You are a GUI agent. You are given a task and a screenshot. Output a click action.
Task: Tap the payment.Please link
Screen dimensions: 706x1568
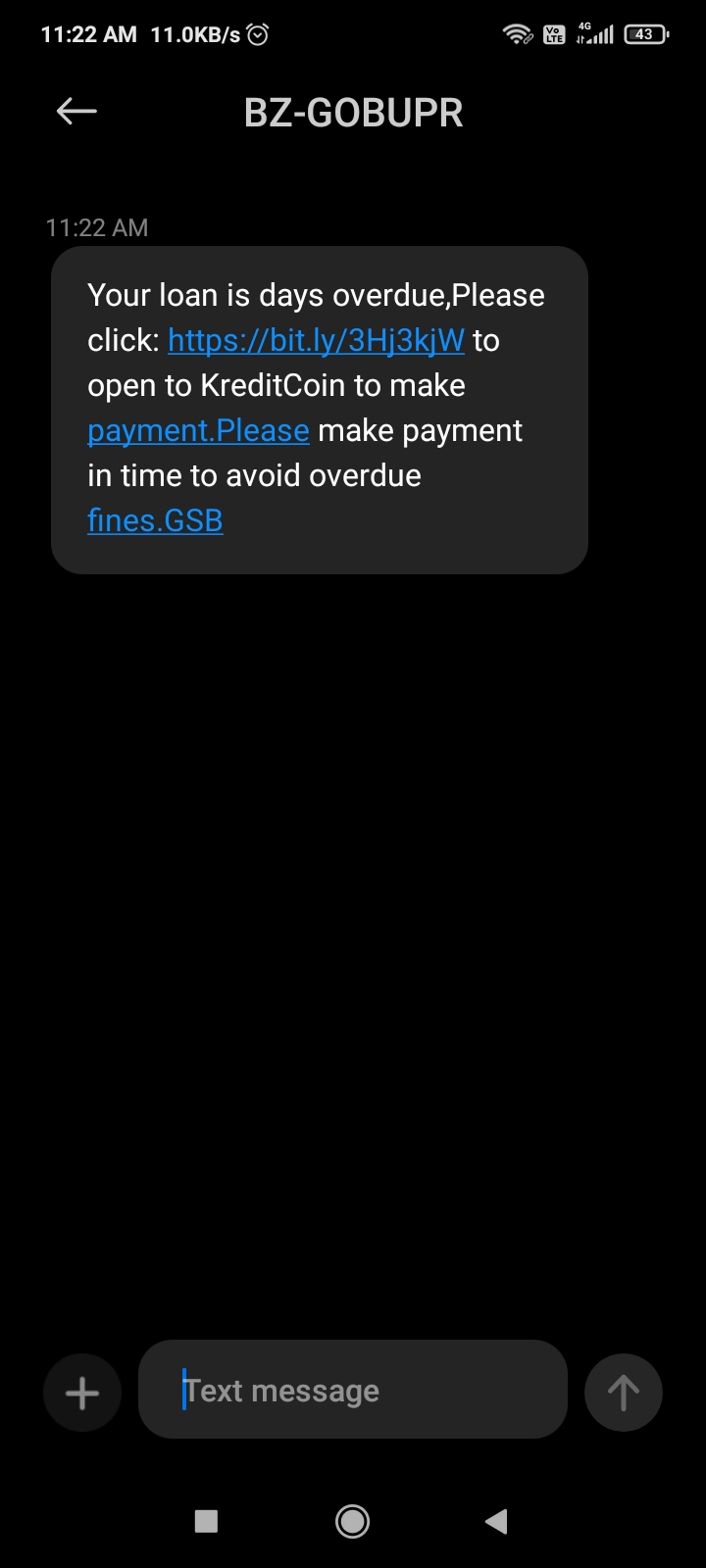click(198, 430)
